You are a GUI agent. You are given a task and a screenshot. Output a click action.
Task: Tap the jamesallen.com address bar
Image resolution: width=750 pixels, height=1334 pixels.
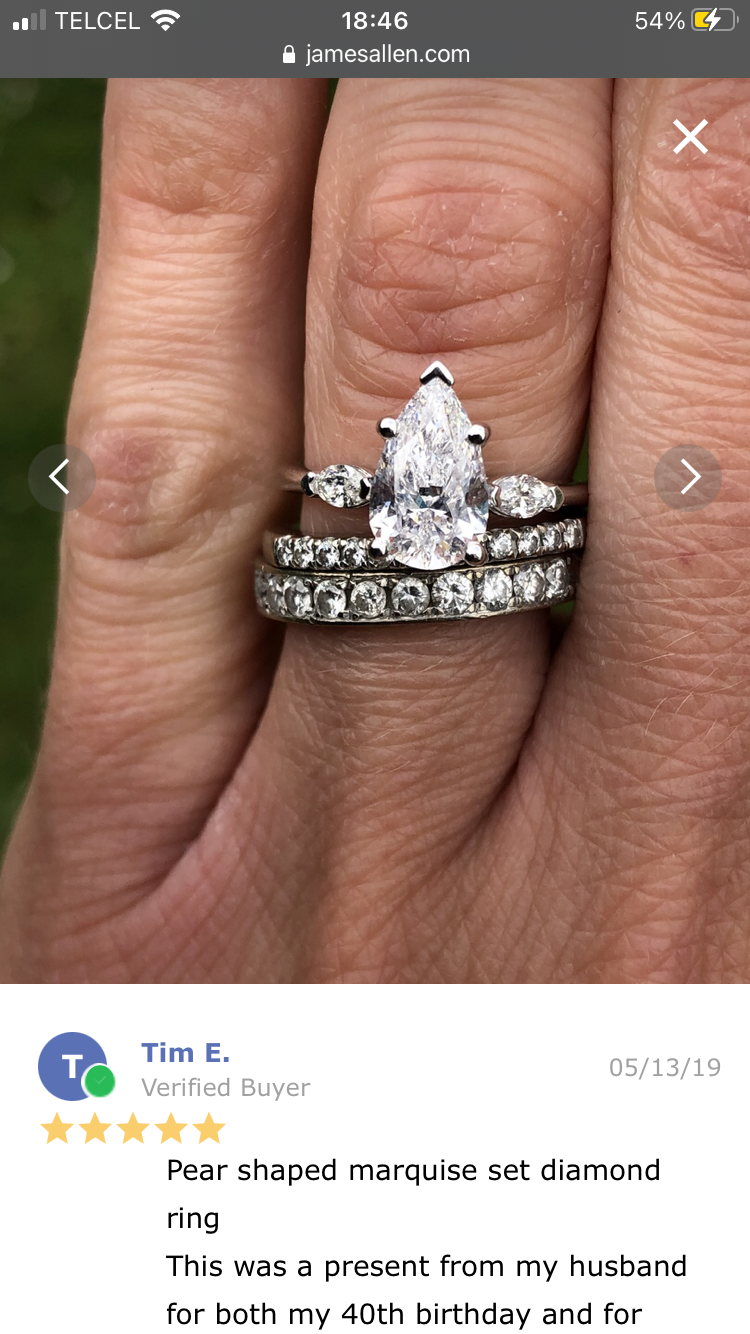(375, 54)
